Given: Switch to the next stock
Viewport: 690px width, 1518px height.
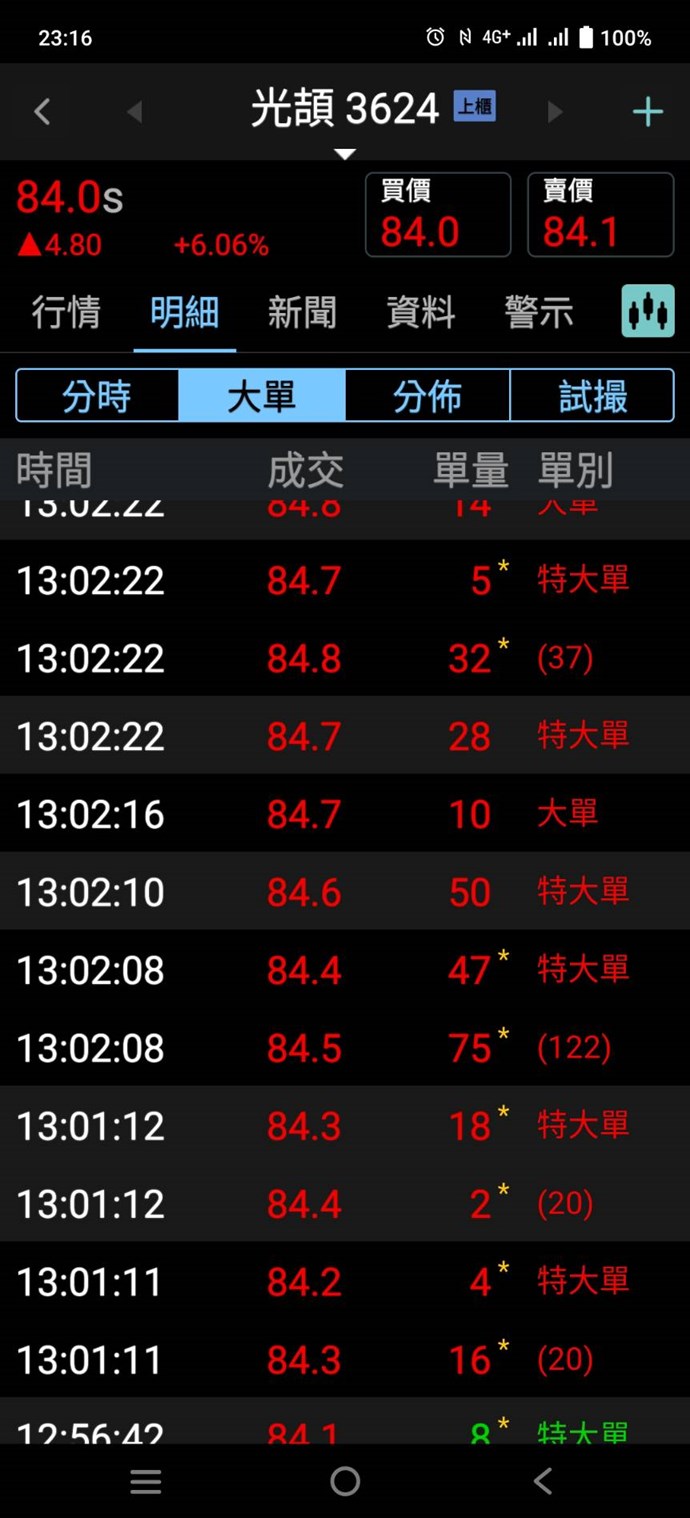Looking at the screenshot, I should click(555, 111).
